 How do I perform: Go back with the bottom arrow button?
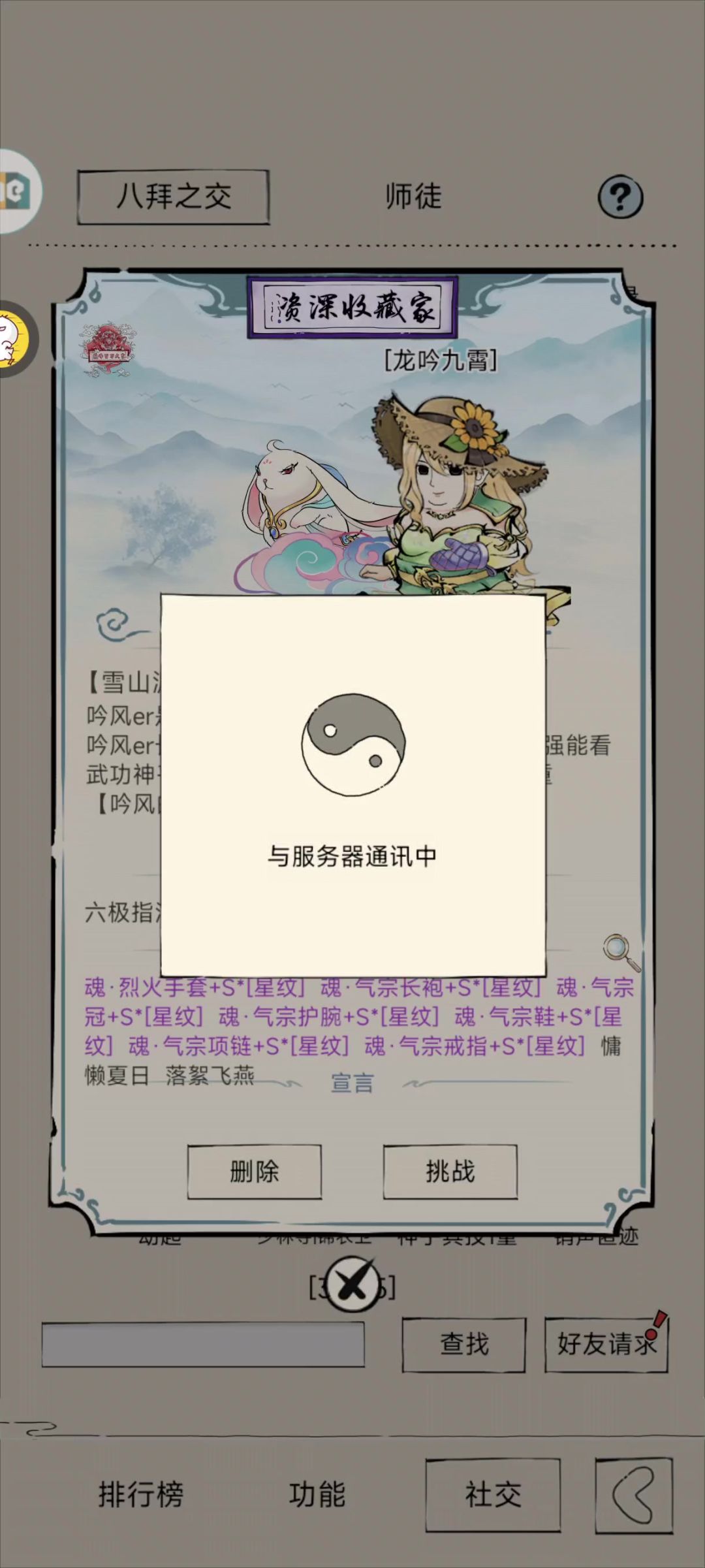(633, 1495)
